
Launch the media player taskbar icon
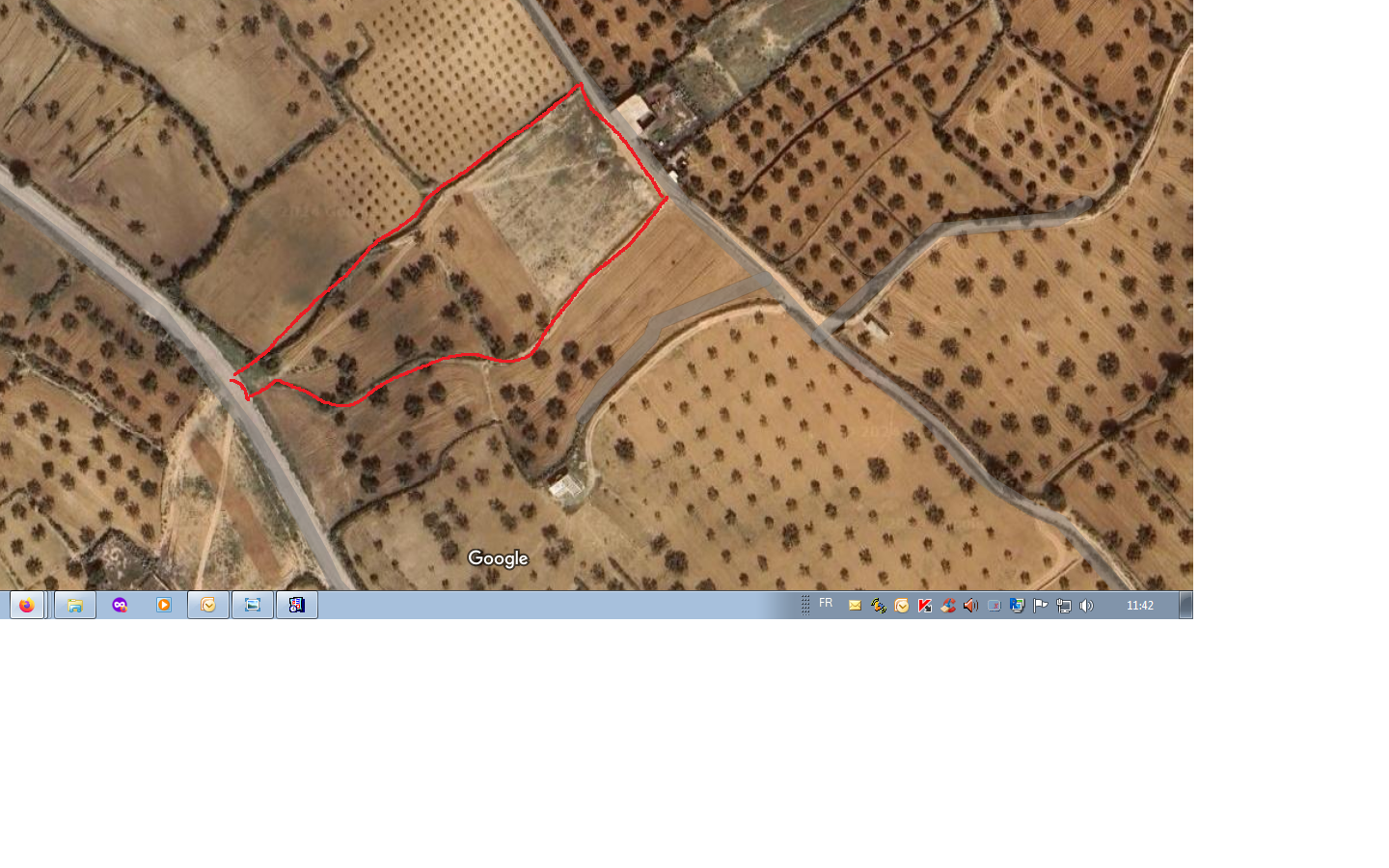[164, 605]
